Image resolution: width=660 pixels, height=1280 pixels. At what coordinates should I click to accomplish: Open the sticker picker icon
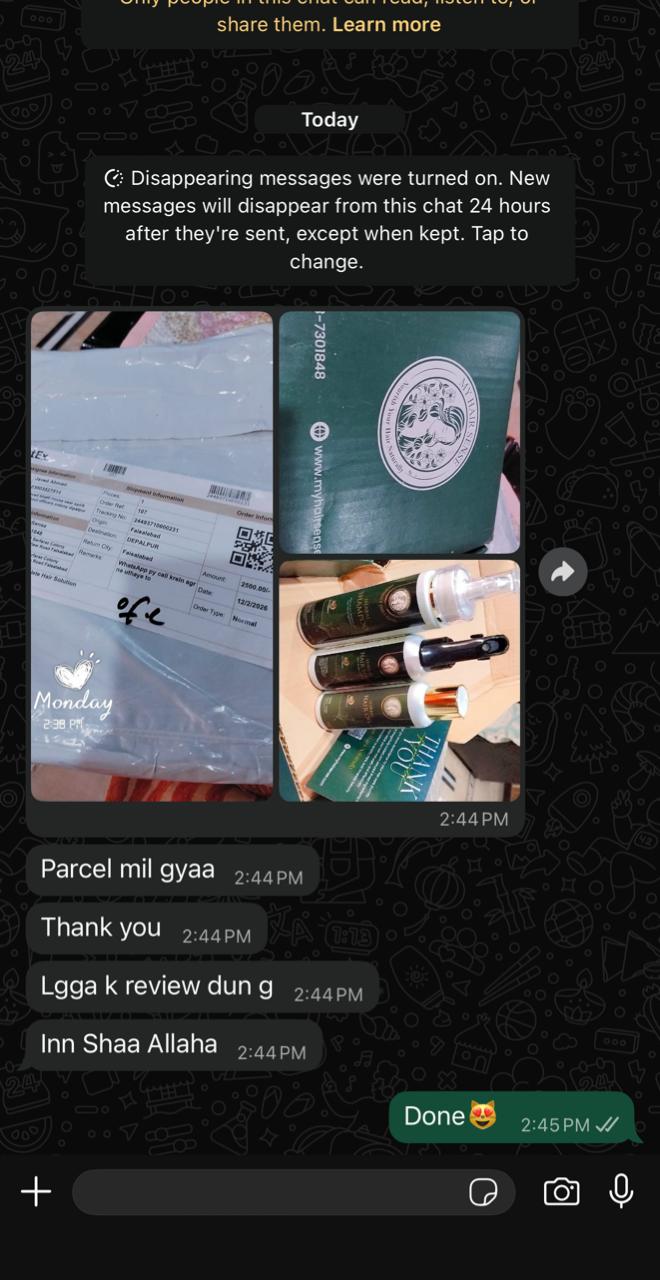click(483, 1191)
